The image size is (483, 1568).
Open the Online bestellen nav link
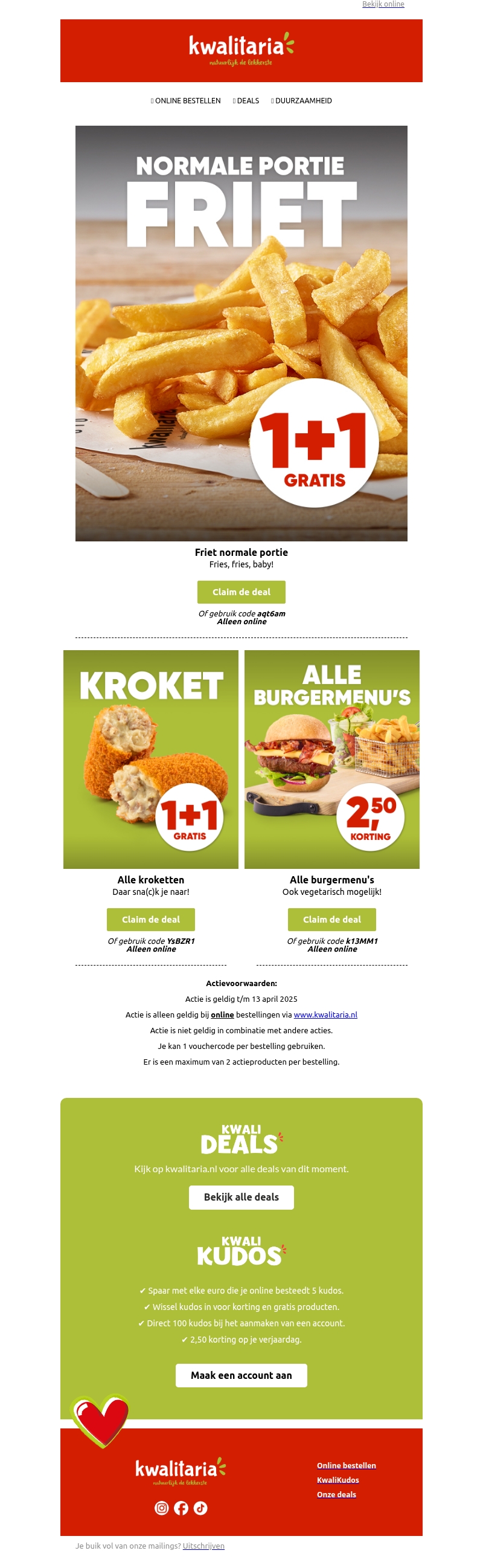point(187,101)
